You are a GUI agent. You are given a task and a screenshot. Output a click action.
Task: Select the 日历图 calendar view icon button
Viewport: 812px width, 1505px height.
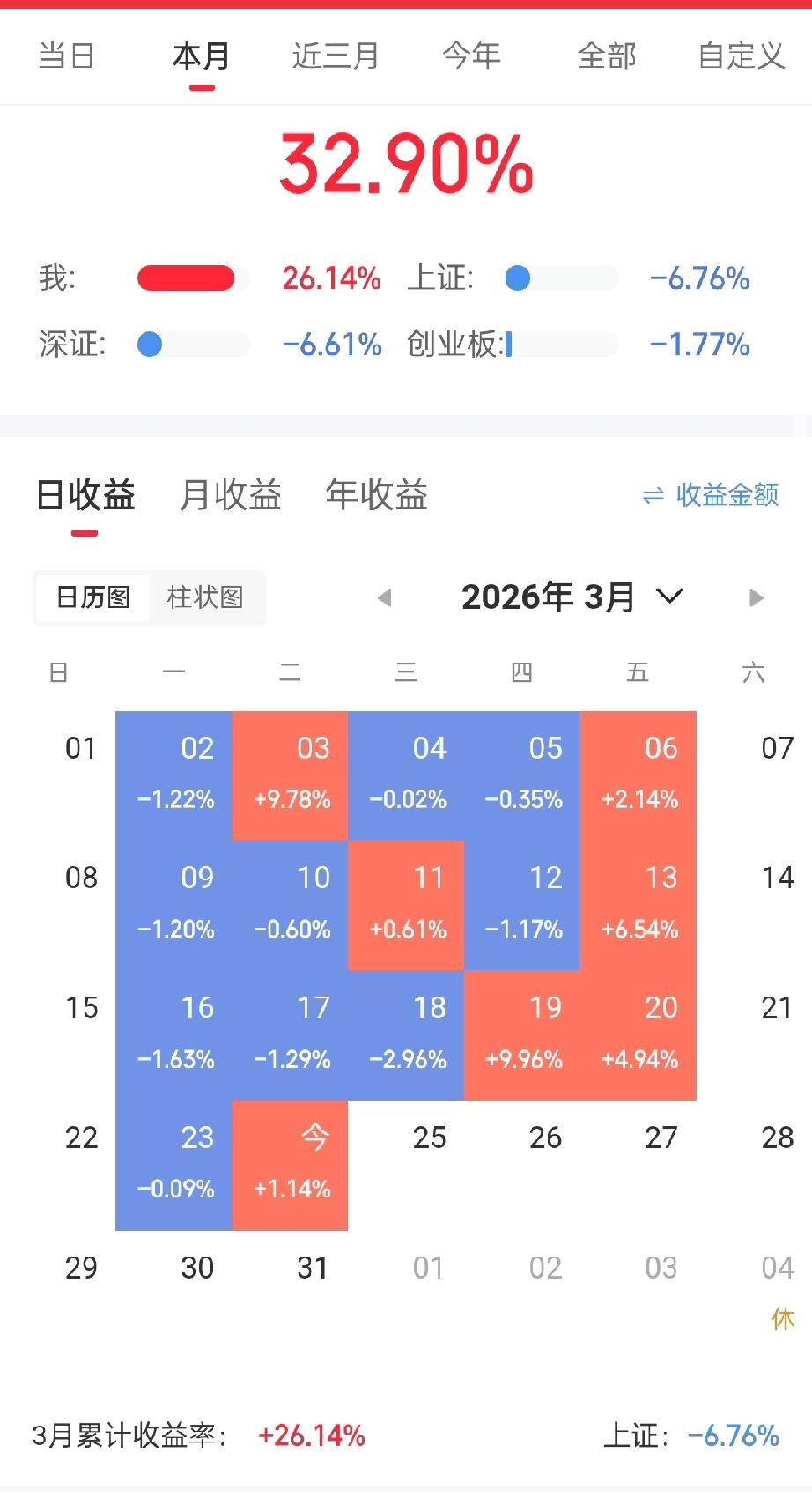91,597
